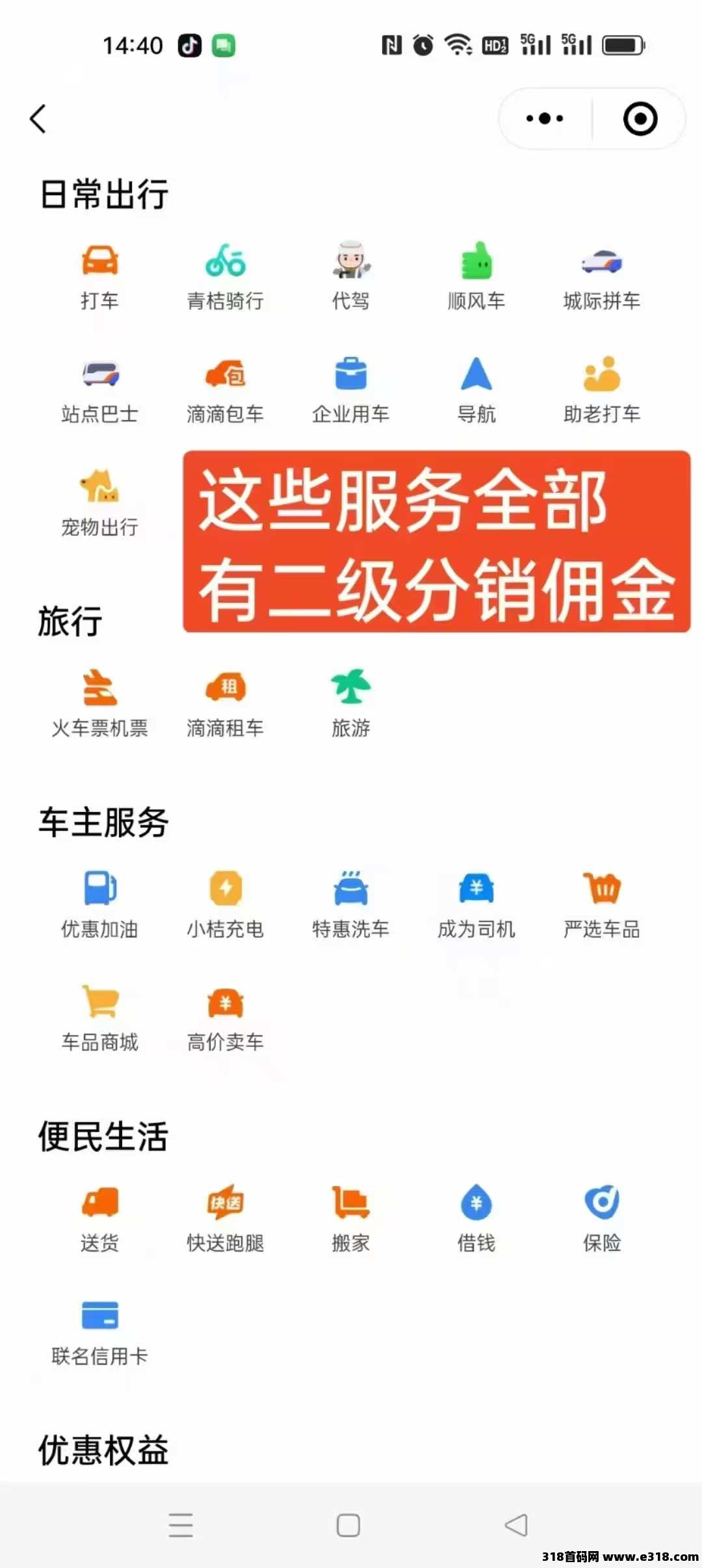Open 高价卖车 sell car option
Image resolution: width=702 pixels, height=1568 pixels.
225,1018
